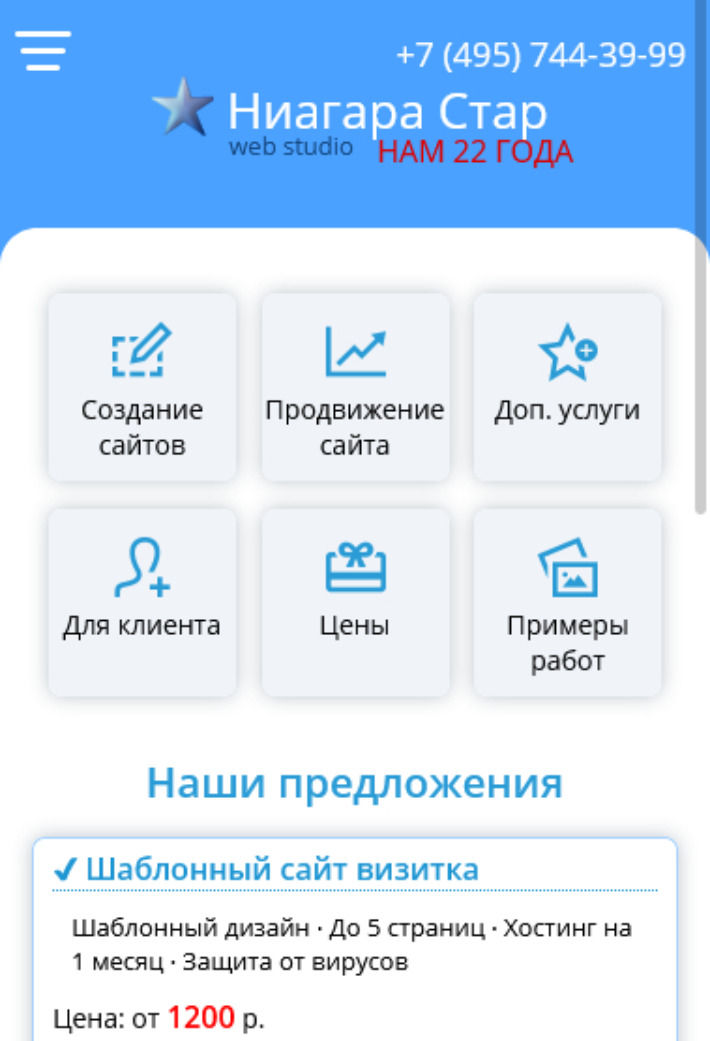Open the hamburger menu
The height and width of the screenshot is (1041, 710).
pyautogui.click(x=43, y=50)
